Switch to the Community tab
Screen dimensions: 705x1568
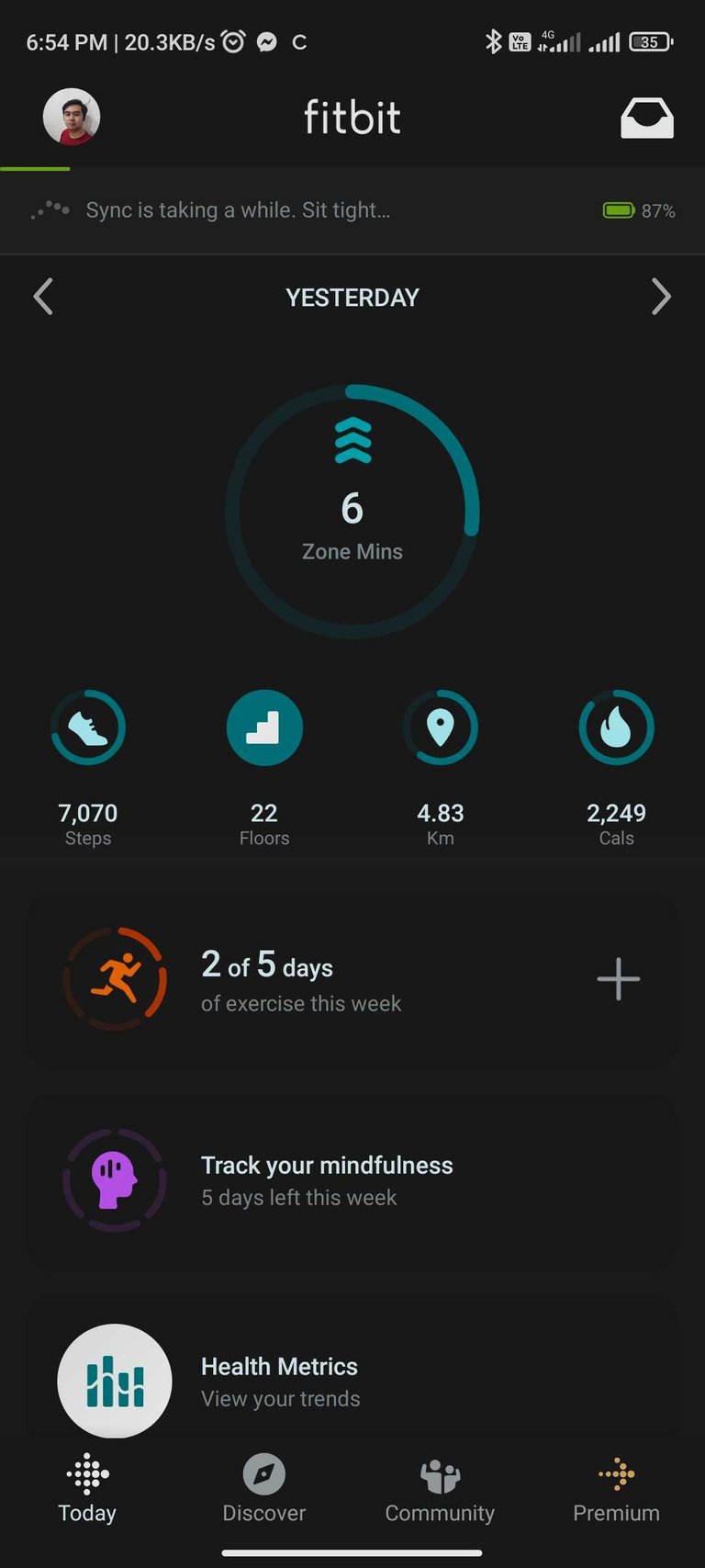pos(440,1490)
